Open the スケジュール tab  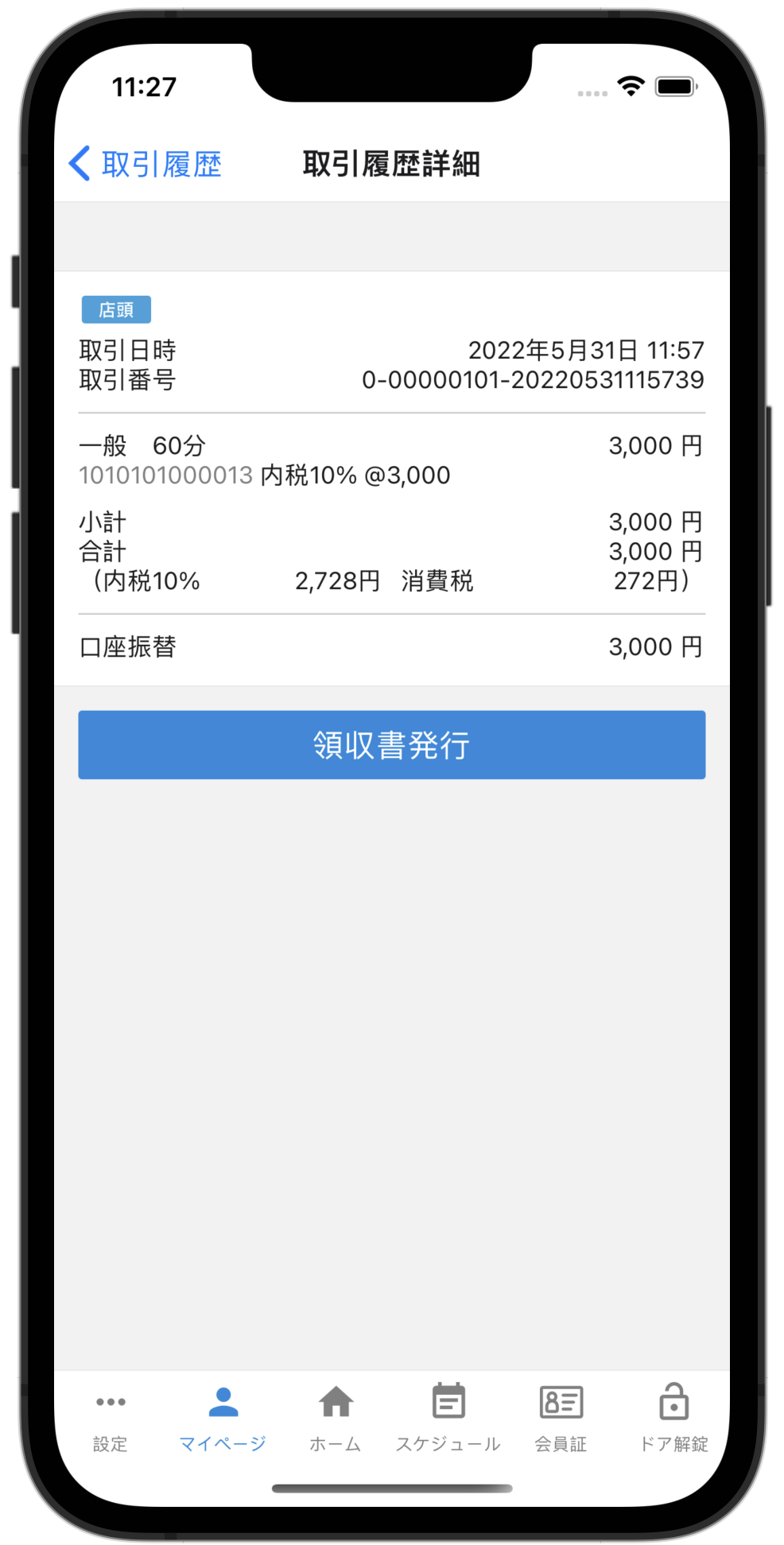448,1419
